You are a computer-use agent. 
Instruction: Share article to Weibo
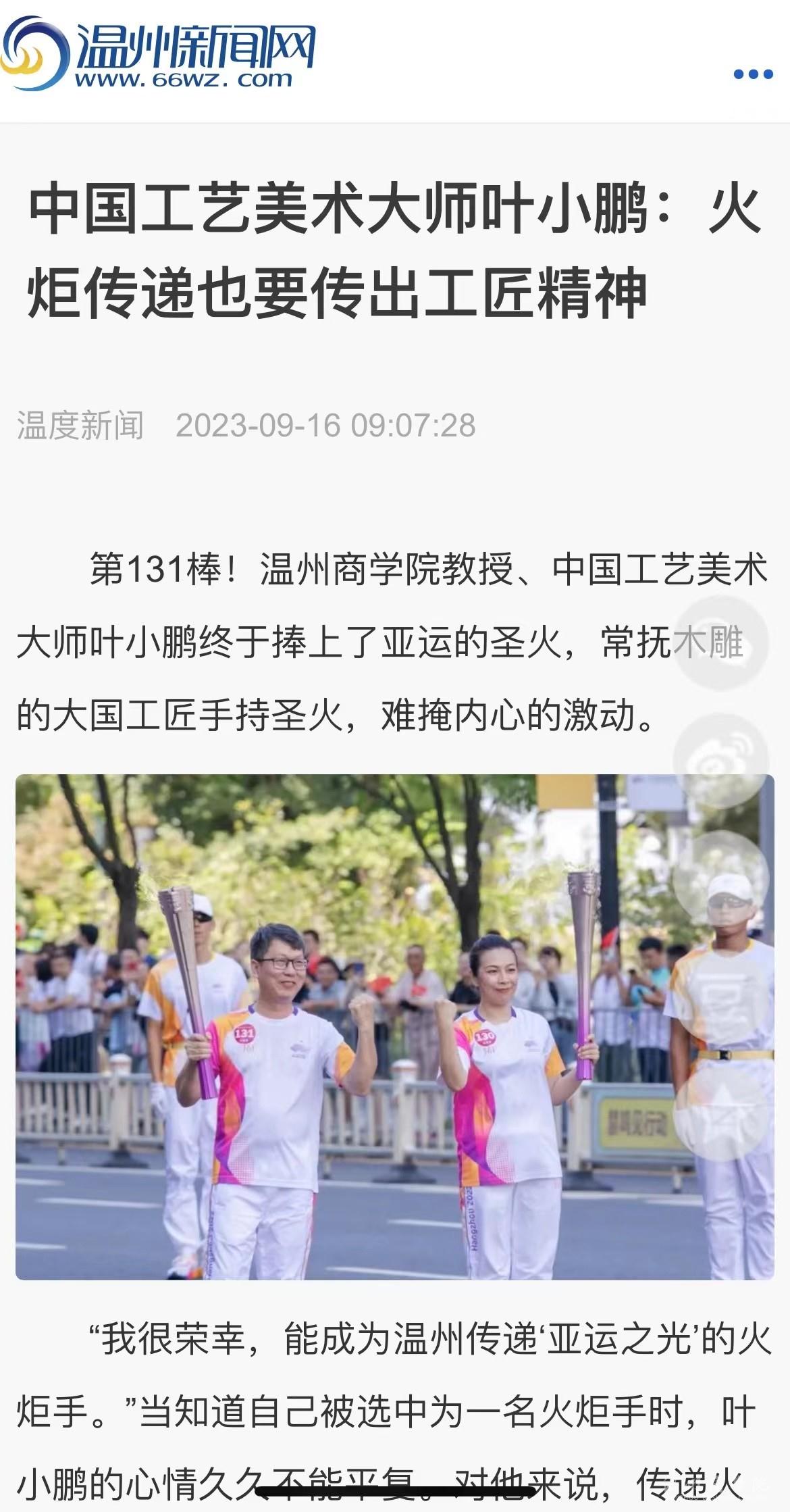click(x=721, y=760)
